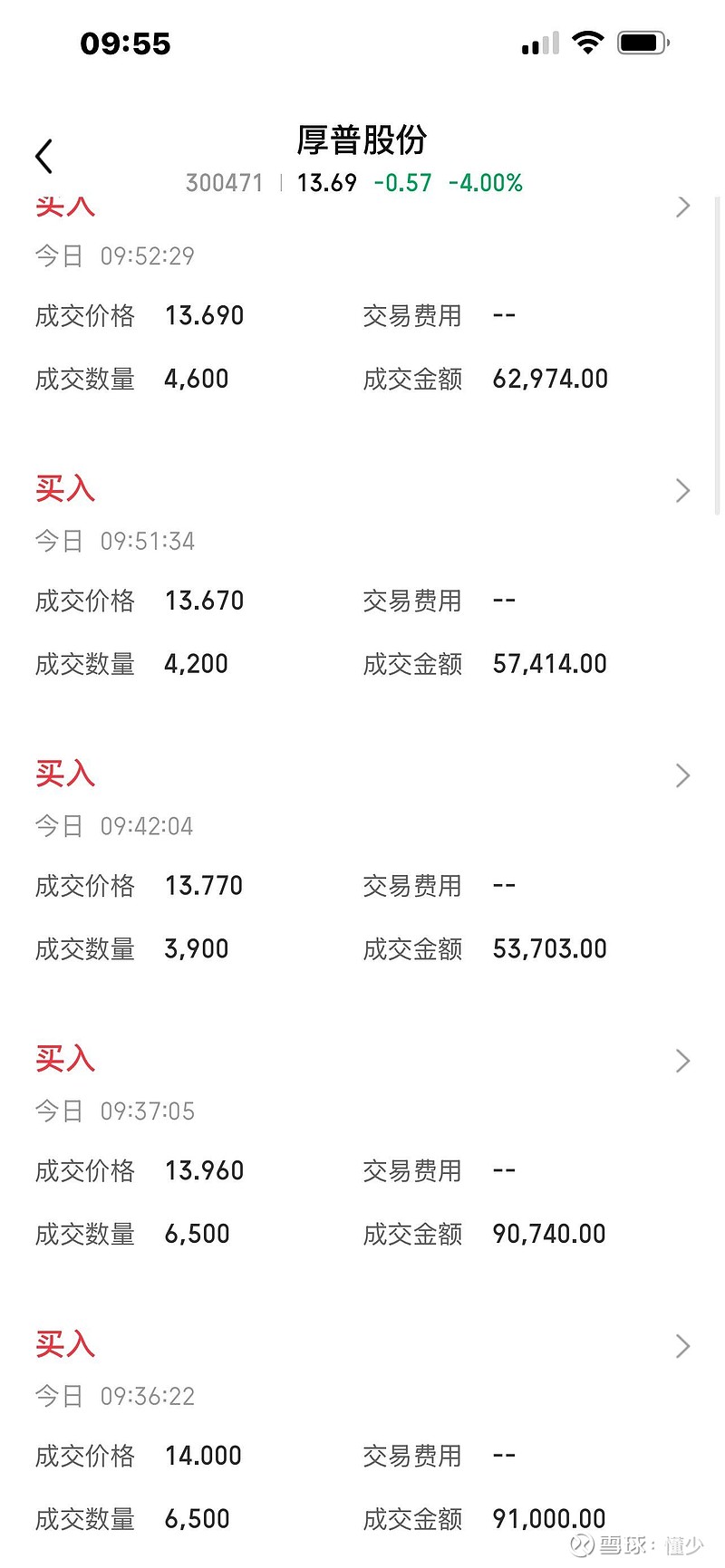Click the 成交金额 value 91,000.00
This screenshot has width=725, height=1568.
[550, 1518]
